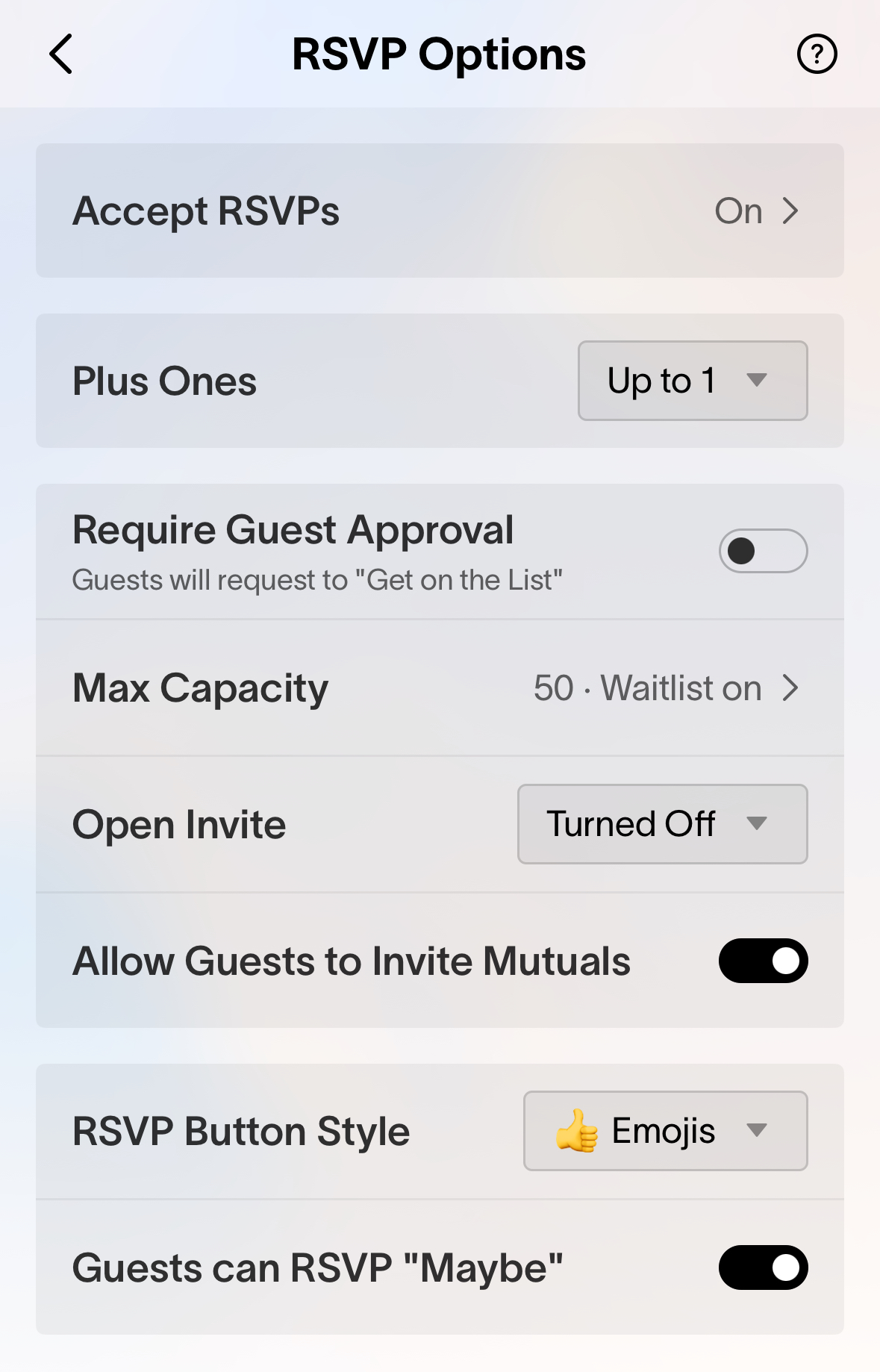Click the chevron on the Max Capacity row
This screenshot has width=880, height=1372.
791,688
